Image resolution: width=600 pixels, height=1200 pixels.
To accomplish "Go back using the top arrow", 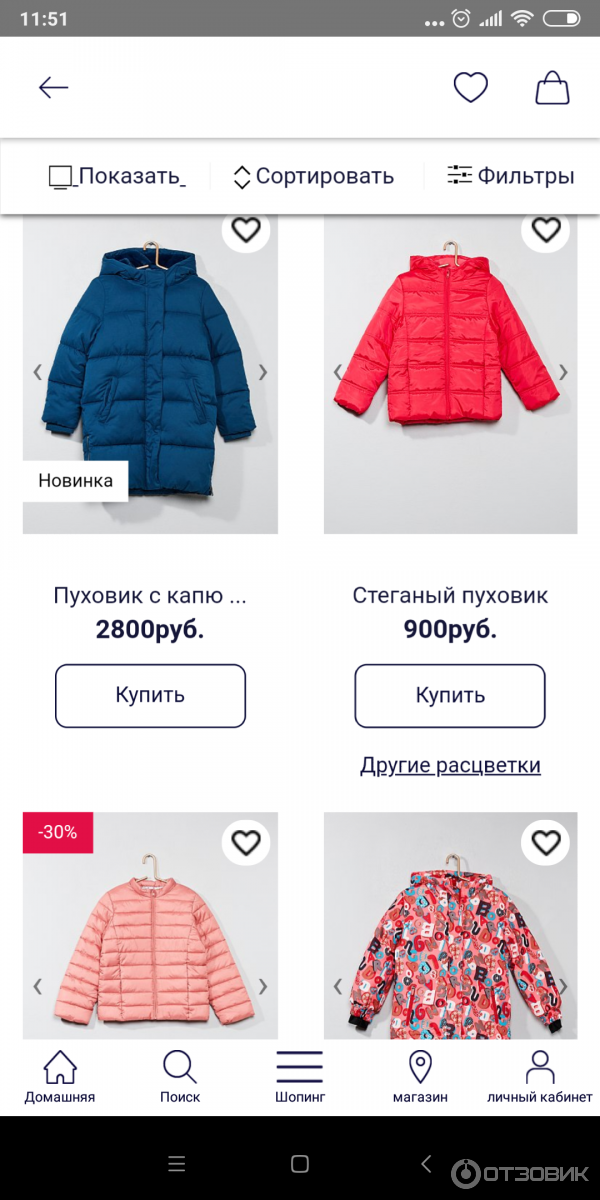I will tap(53, 88).
